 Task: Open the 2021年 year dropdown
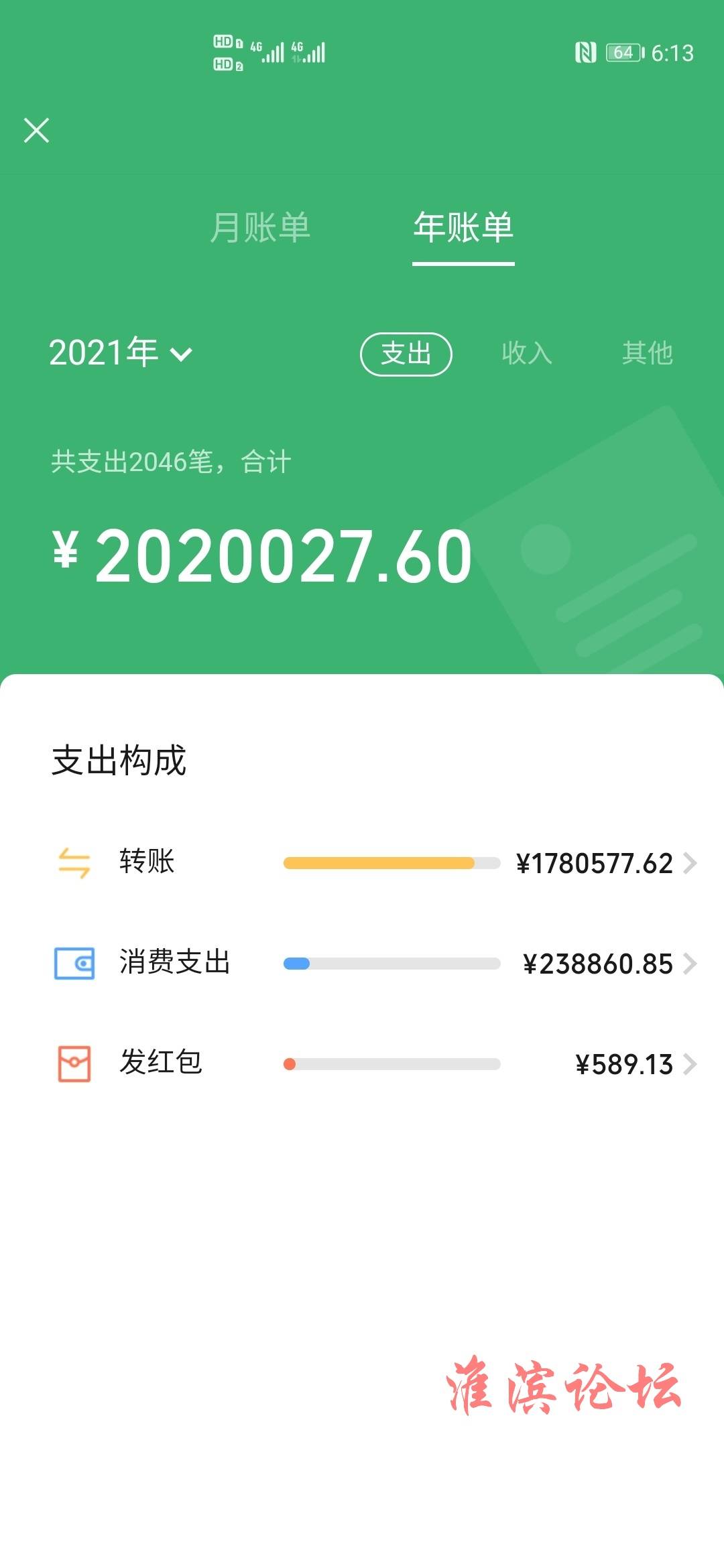121,352
